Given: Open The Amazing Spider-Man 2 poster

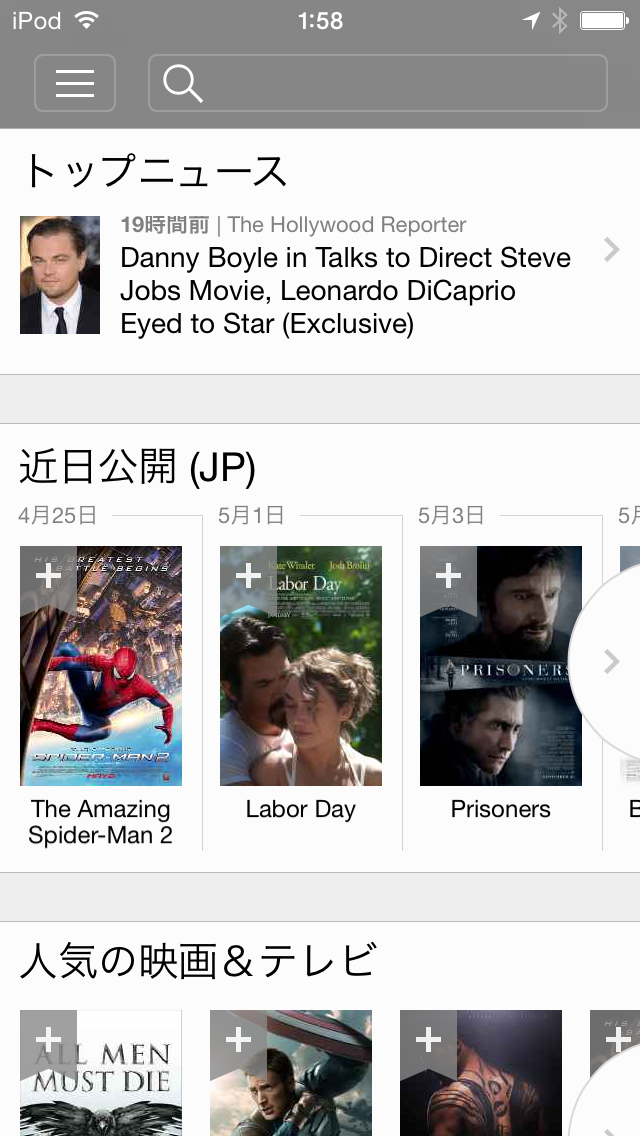Looking at the screenshot, I should [x=101, y=680].
